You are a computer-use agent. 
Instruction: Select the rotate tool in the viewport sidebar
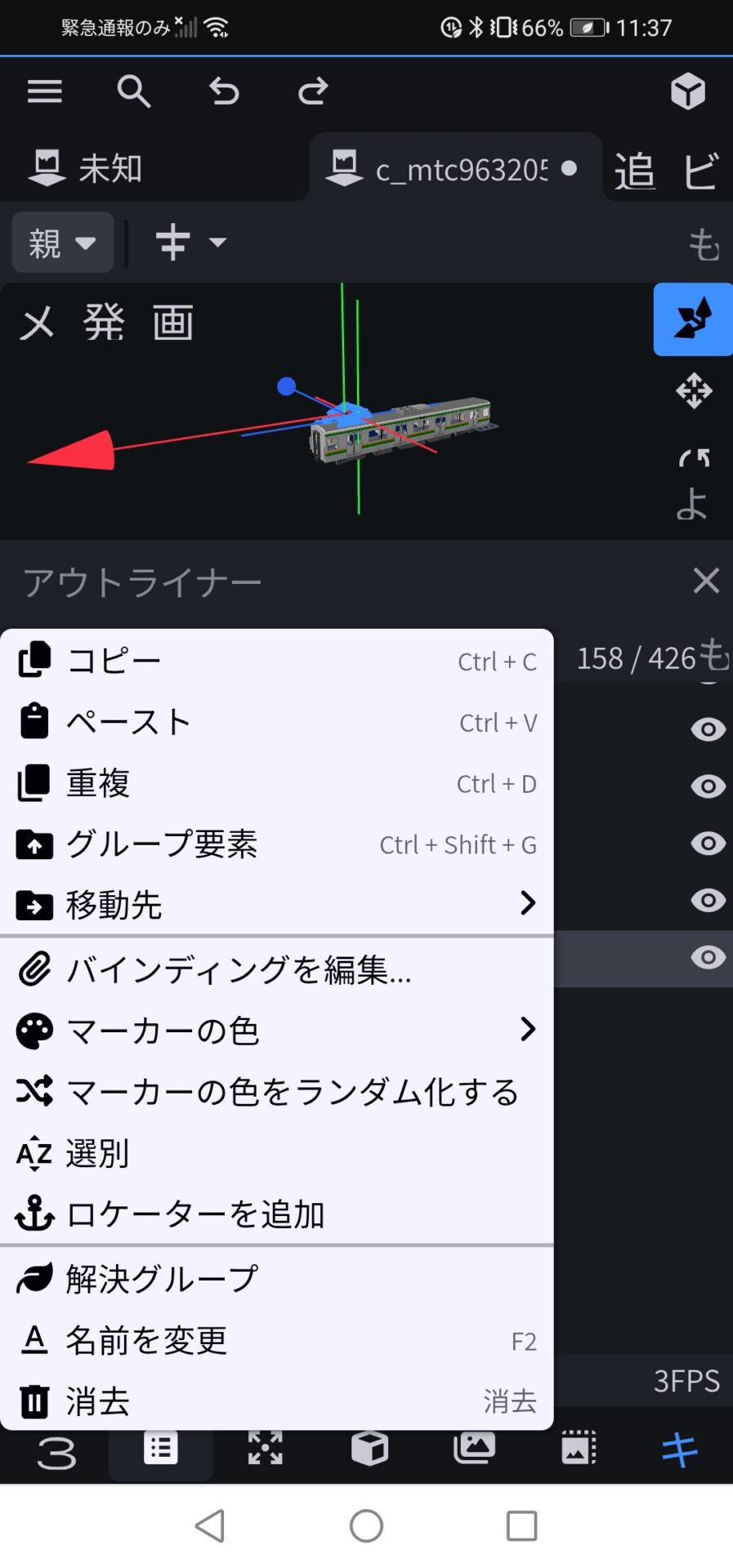(692, 320)
